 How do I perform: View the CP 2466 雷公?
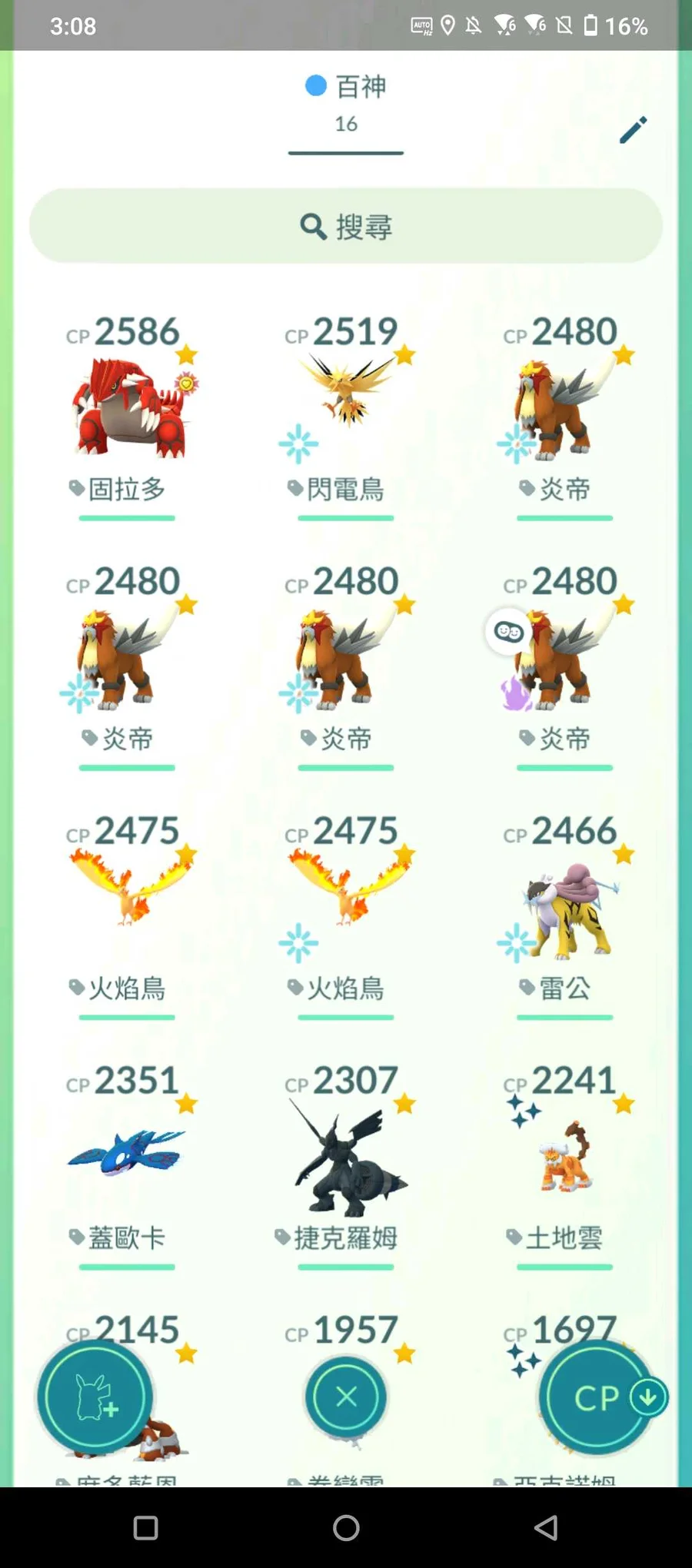click(x=564, y=915)
